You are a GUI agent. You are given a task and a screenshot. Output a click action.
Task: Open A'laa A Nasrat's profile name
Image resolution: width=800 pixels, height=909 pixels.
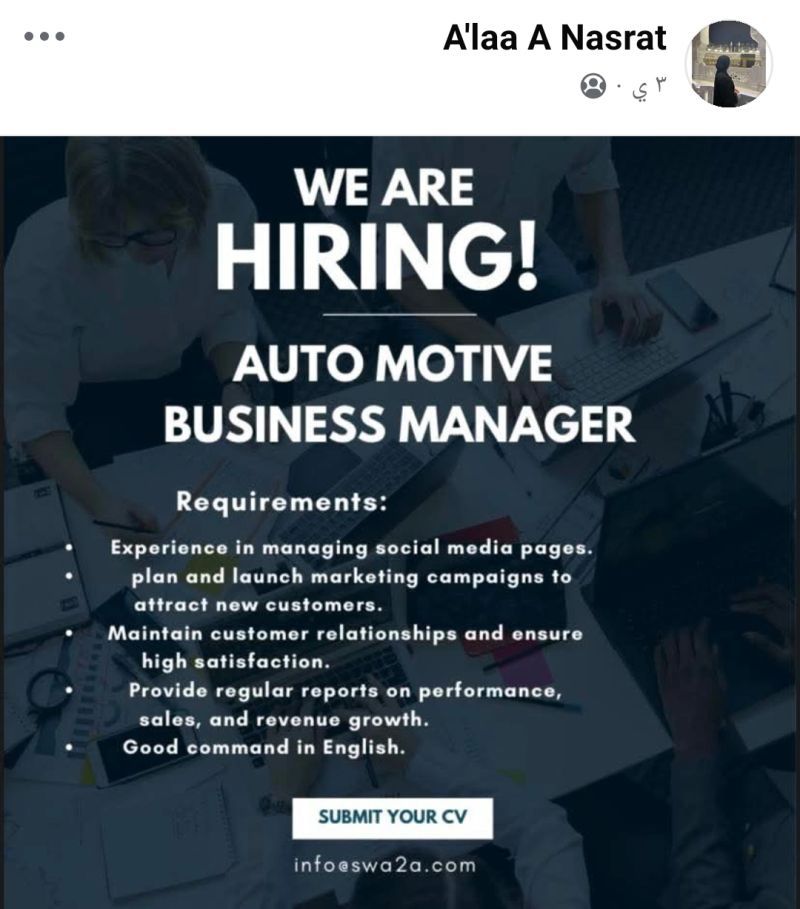coord(555,38)
